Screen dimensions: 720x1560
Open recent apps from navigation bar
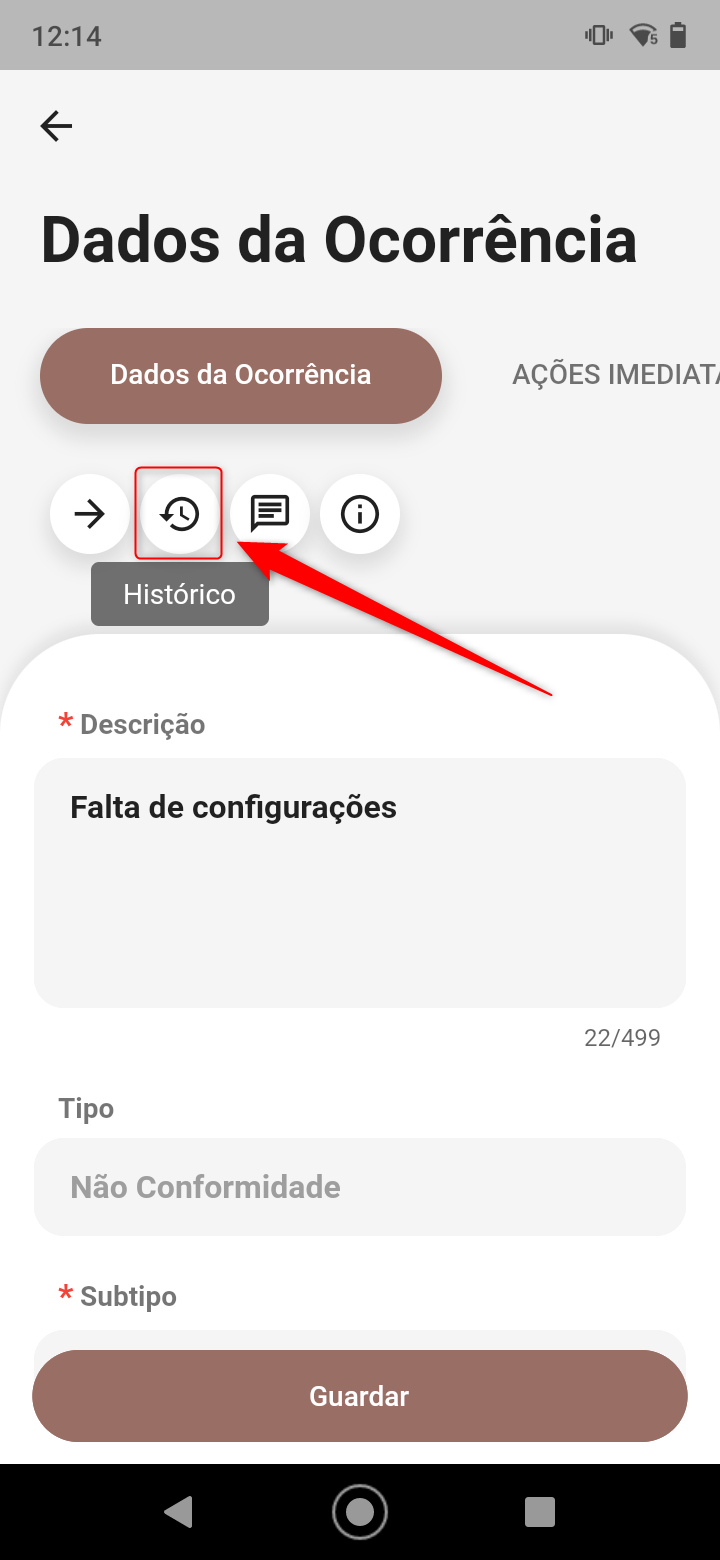coord(540,1511)
